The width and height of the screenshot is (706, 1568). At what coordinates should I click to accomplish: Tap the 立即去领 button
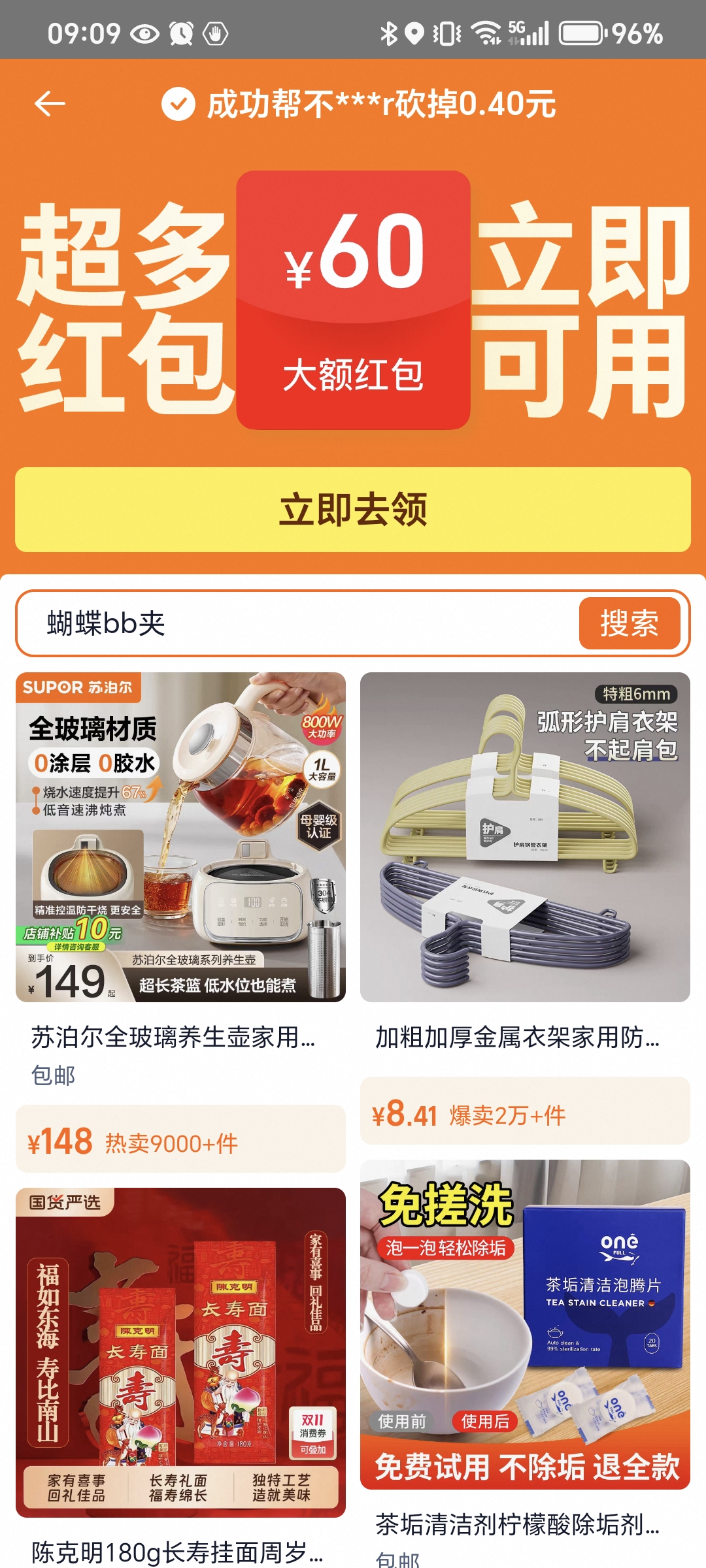pyautogui.click(x=353, y=510)
